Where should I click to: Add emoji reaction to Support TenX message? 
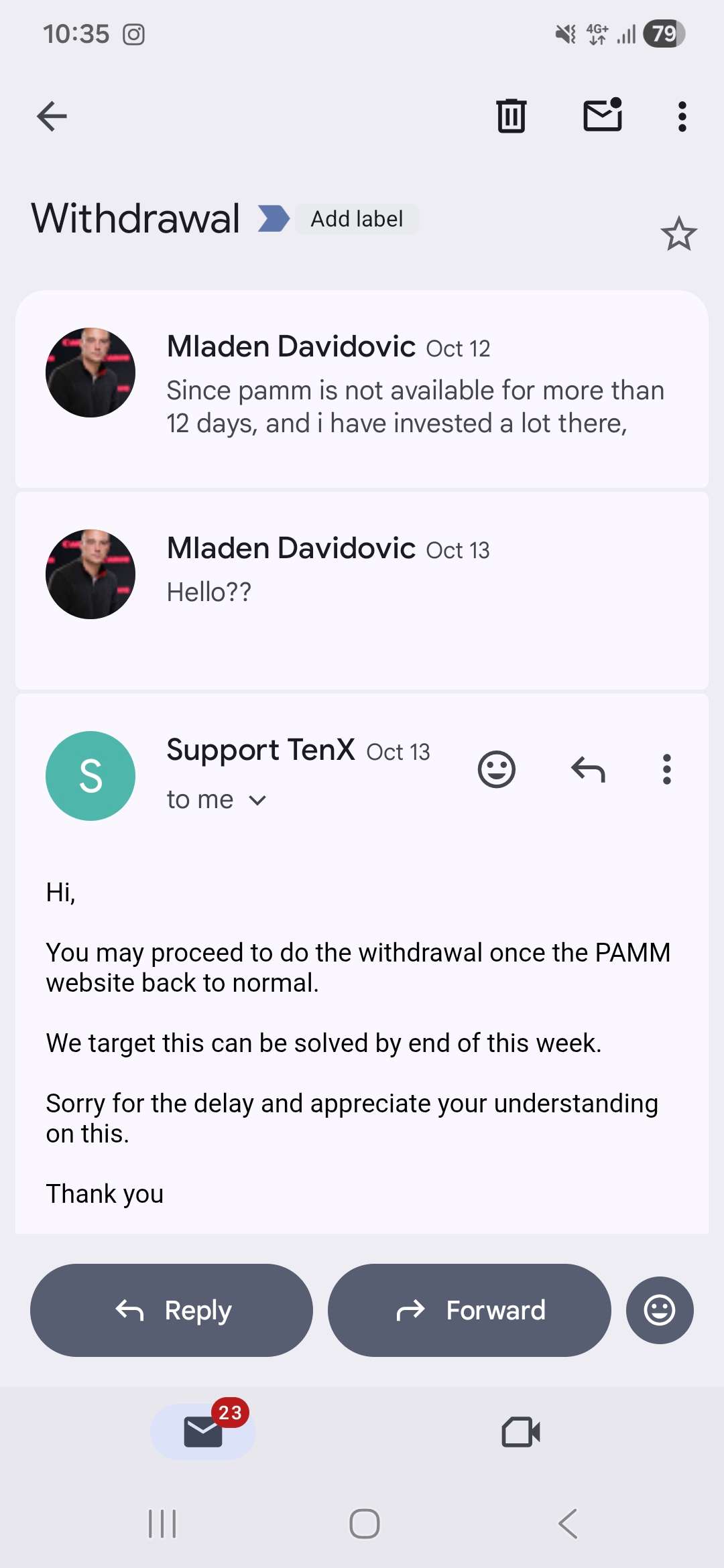tap(496, 769)
